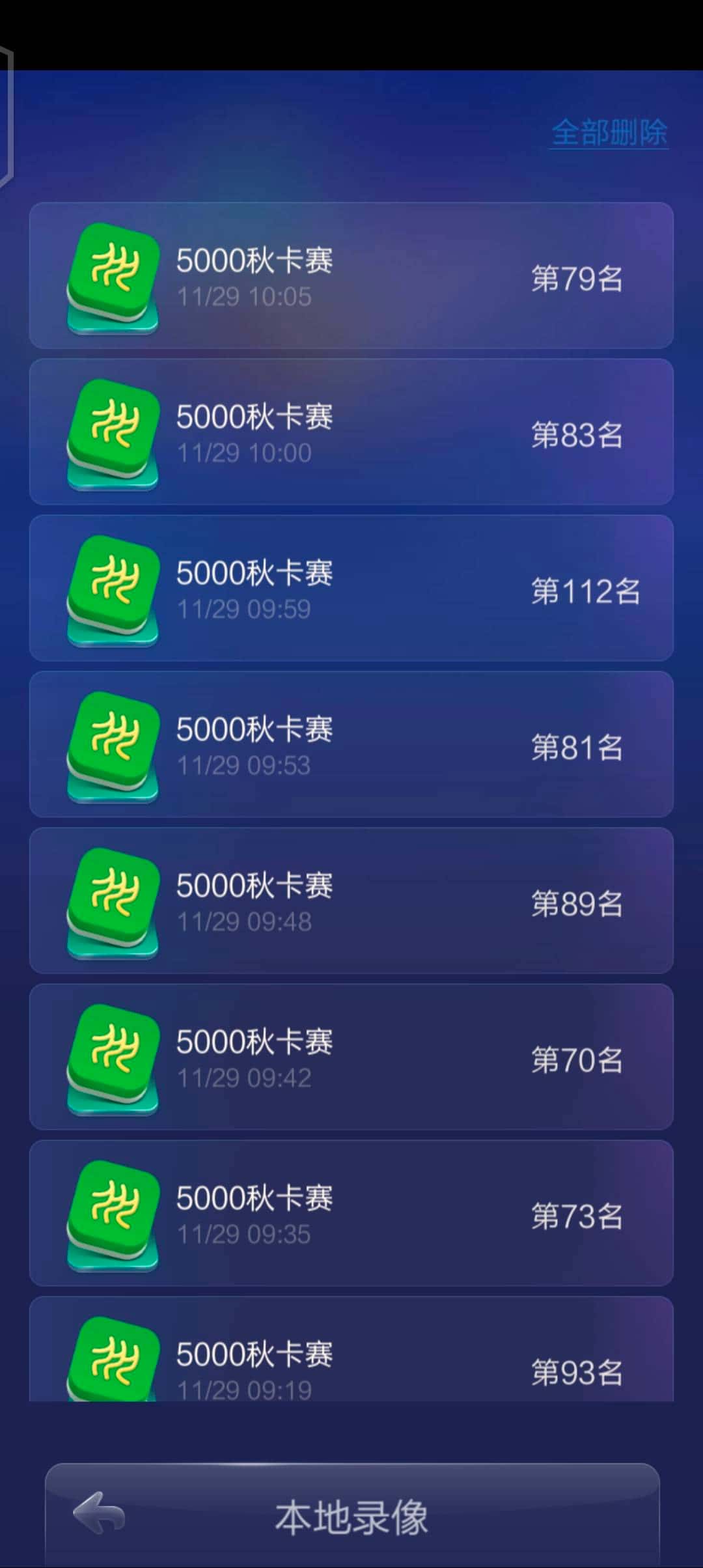Image resolution: width=703 pixels, height=1568 pixels.
Task: Tap the 本地录像 bottom bar
Action: point(351,1517)
